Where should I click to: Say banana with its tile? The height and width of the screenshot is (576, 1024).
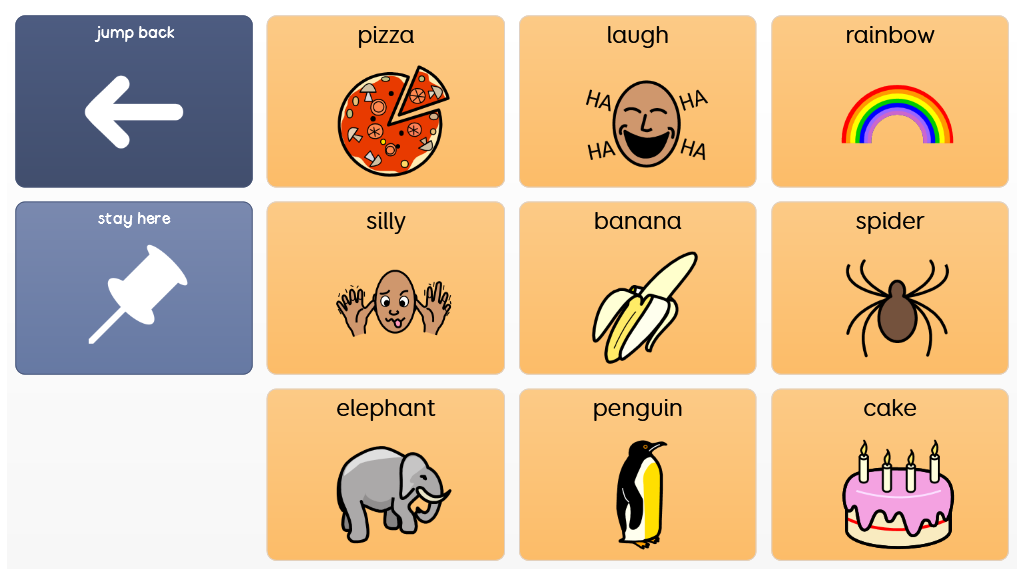point(637,288)
